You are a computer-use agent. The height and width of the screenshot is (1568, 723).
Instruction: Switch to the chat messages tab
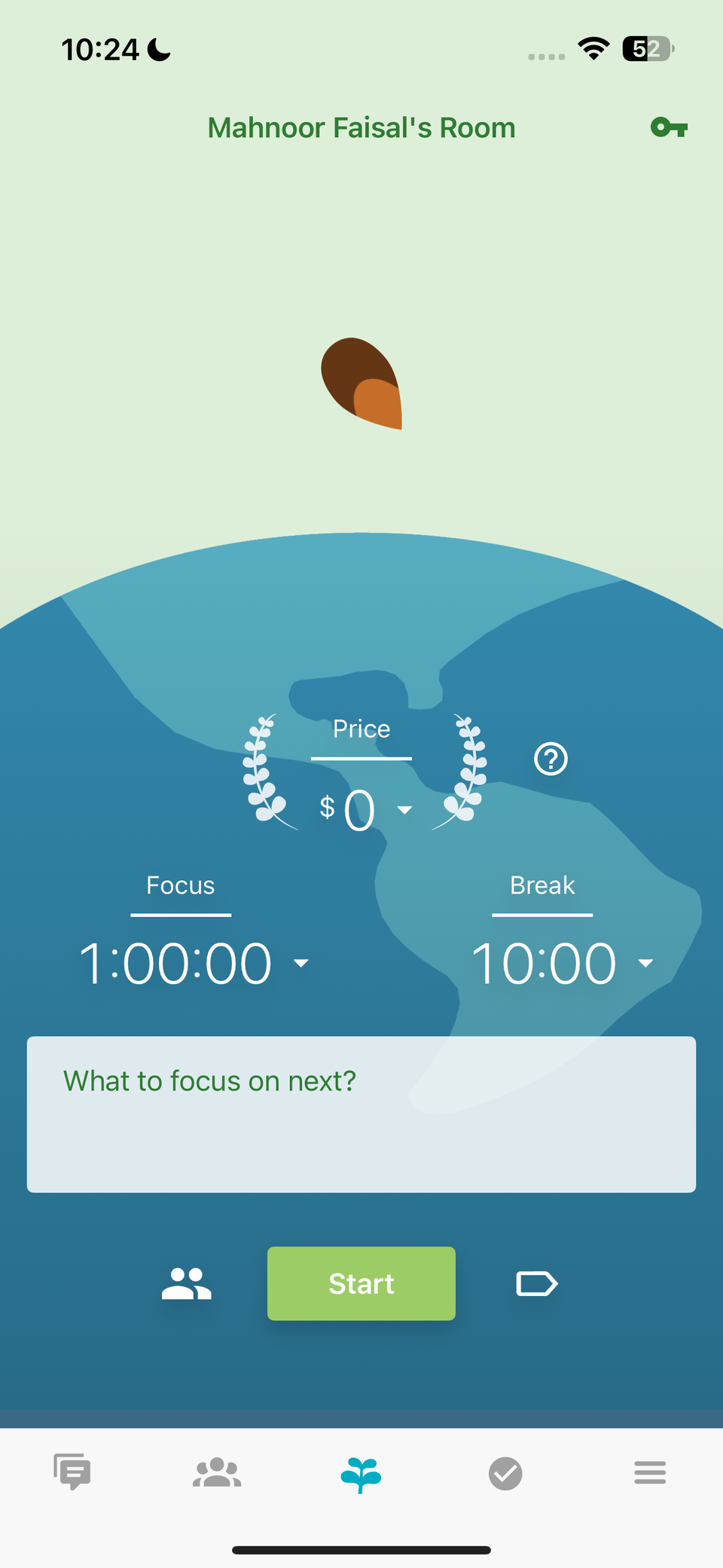[x=72, y=1472]
